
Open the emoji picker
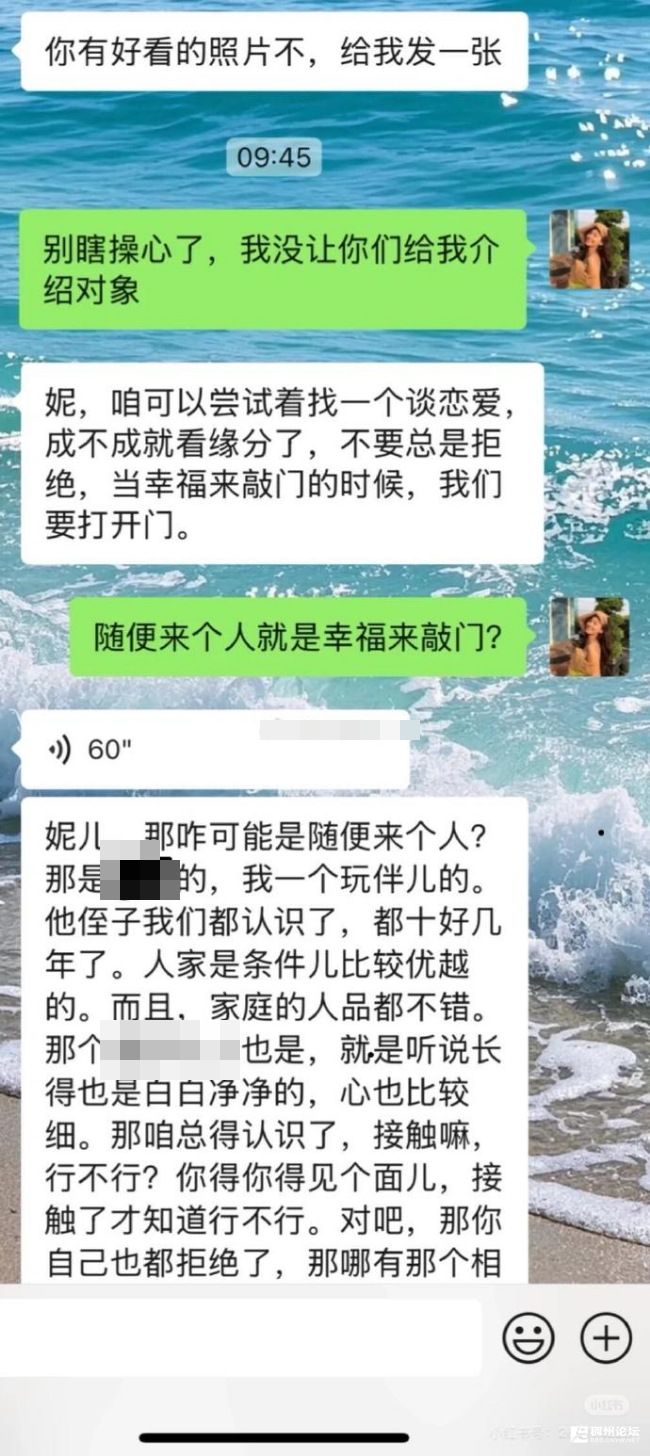click(x=528, y=1337)
